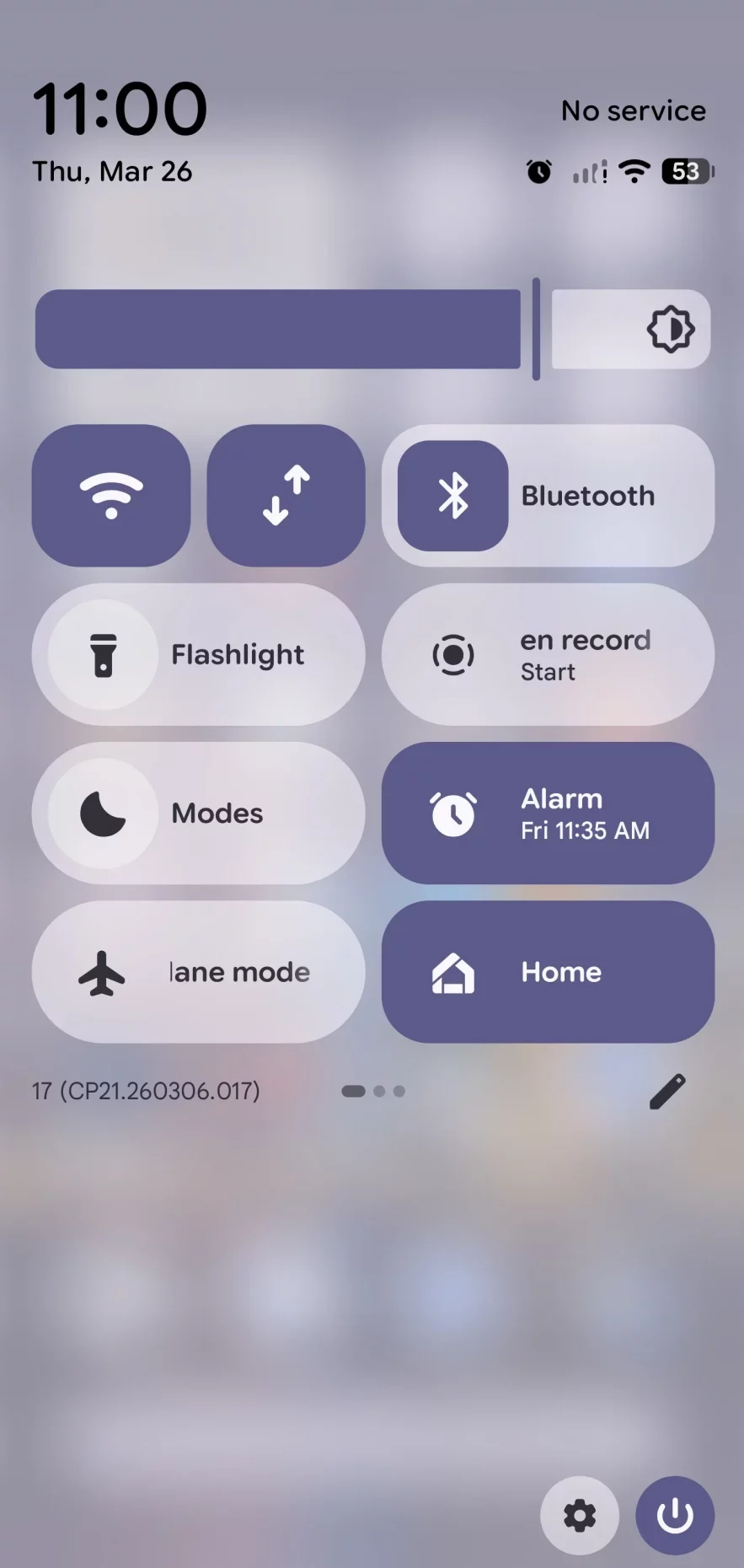Open the Alarm tile for Fri 11:35 AM

pos(548,814)
